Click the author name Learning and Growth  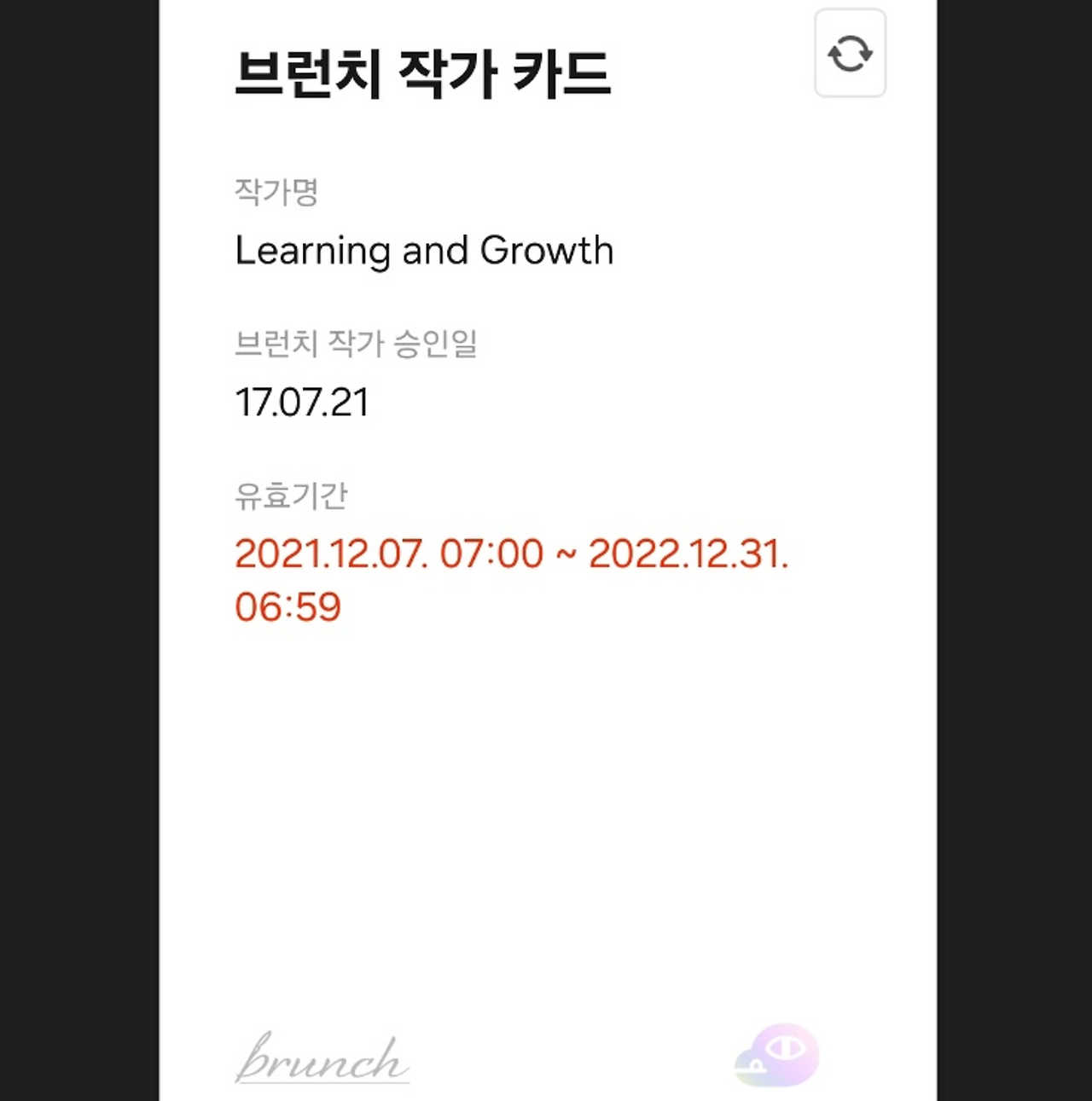pos(425,250)
